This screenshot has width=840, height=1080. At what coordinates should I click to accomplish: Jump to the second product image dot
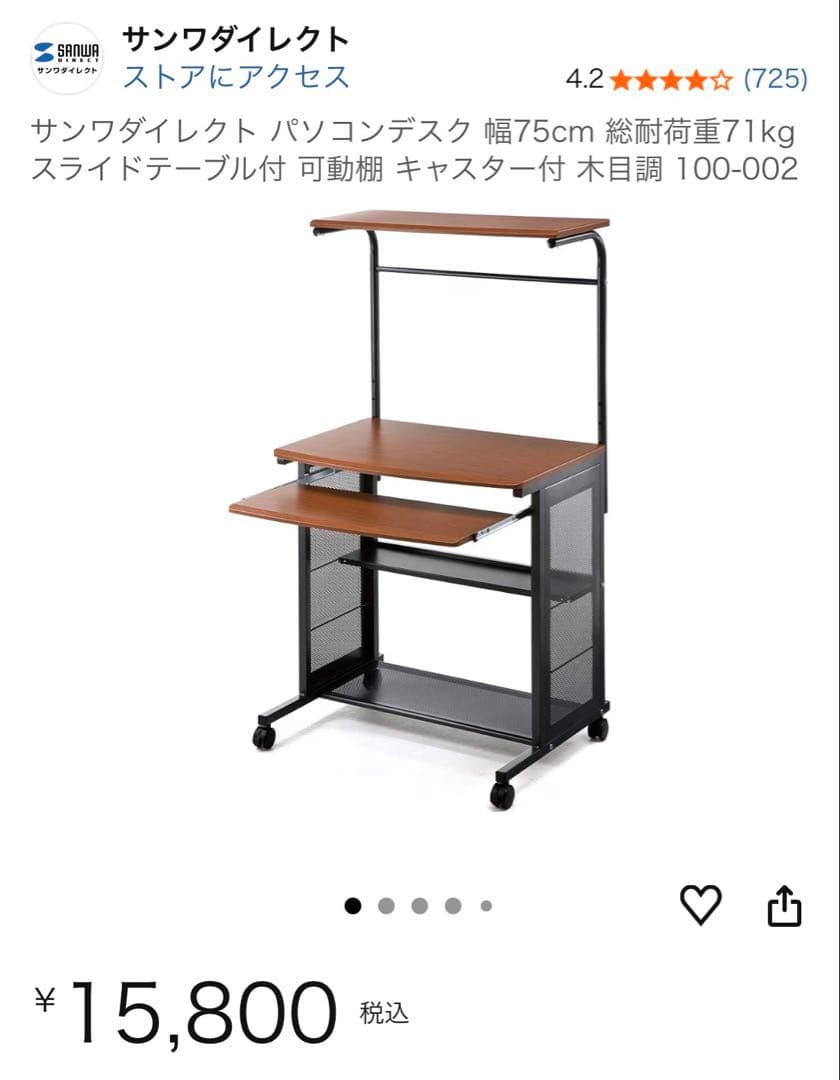pyautogui.click(x=386, y=906)
